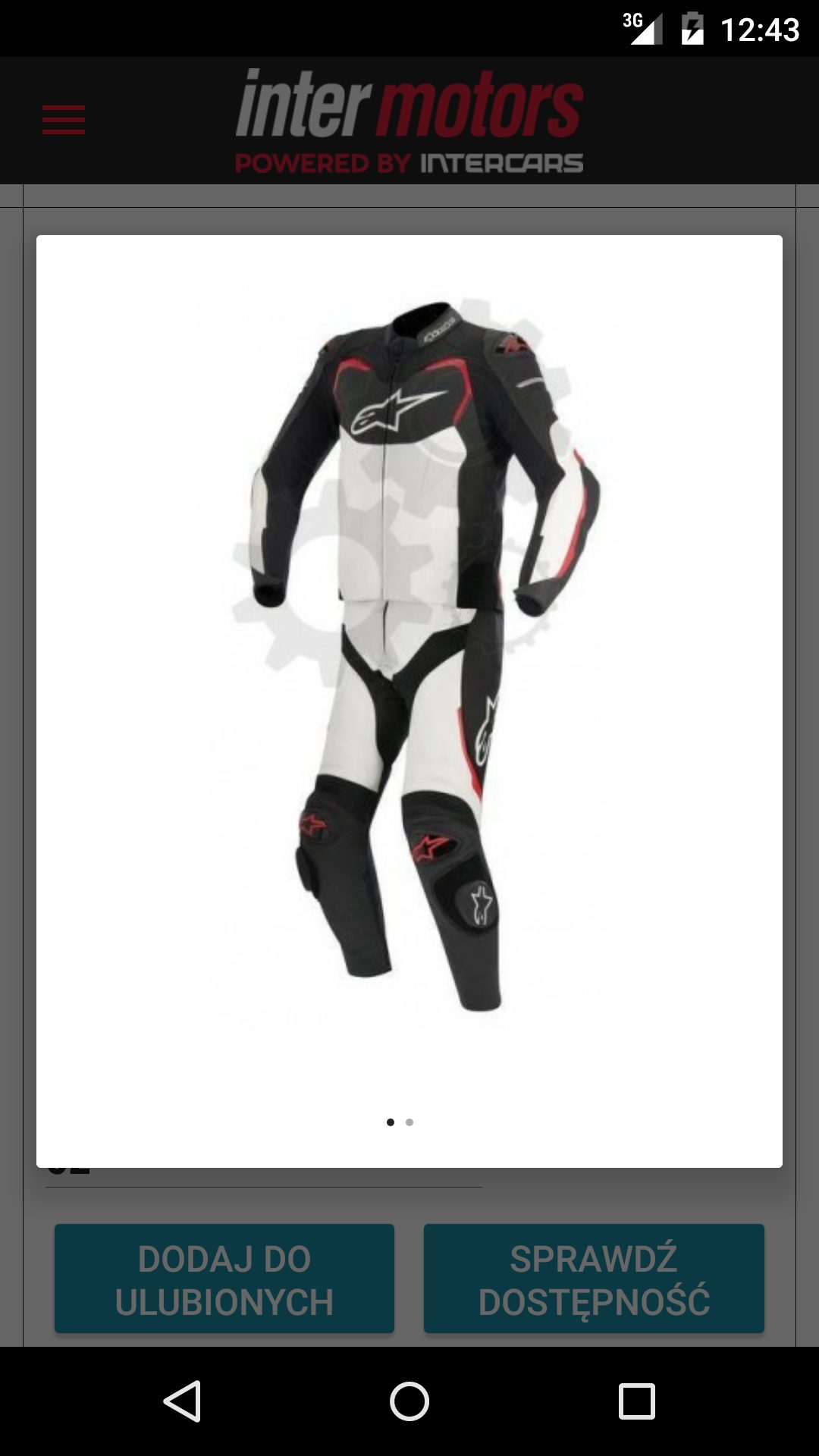
Task: Open the hamburger menu
Action: coord(64,121)
